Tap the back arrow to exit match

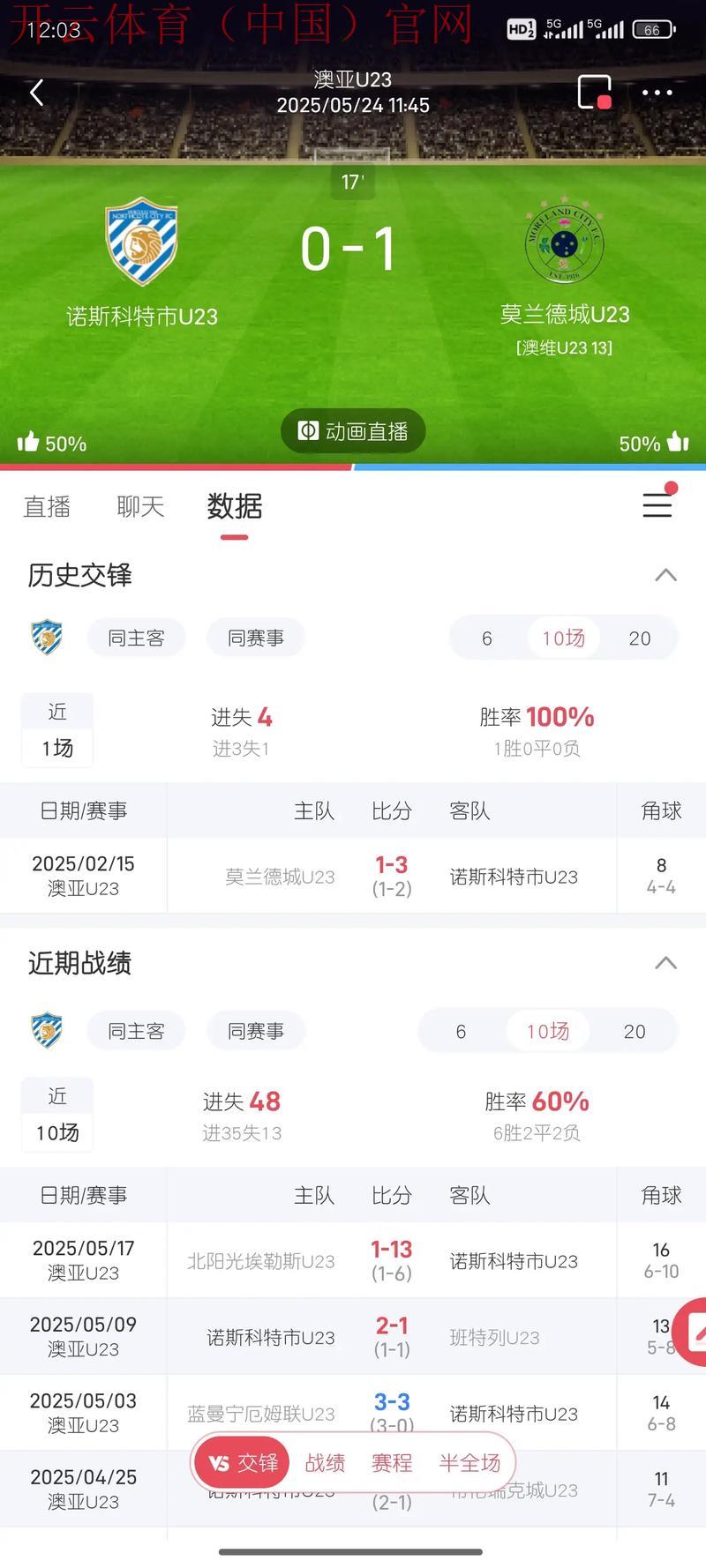(35, 92)
